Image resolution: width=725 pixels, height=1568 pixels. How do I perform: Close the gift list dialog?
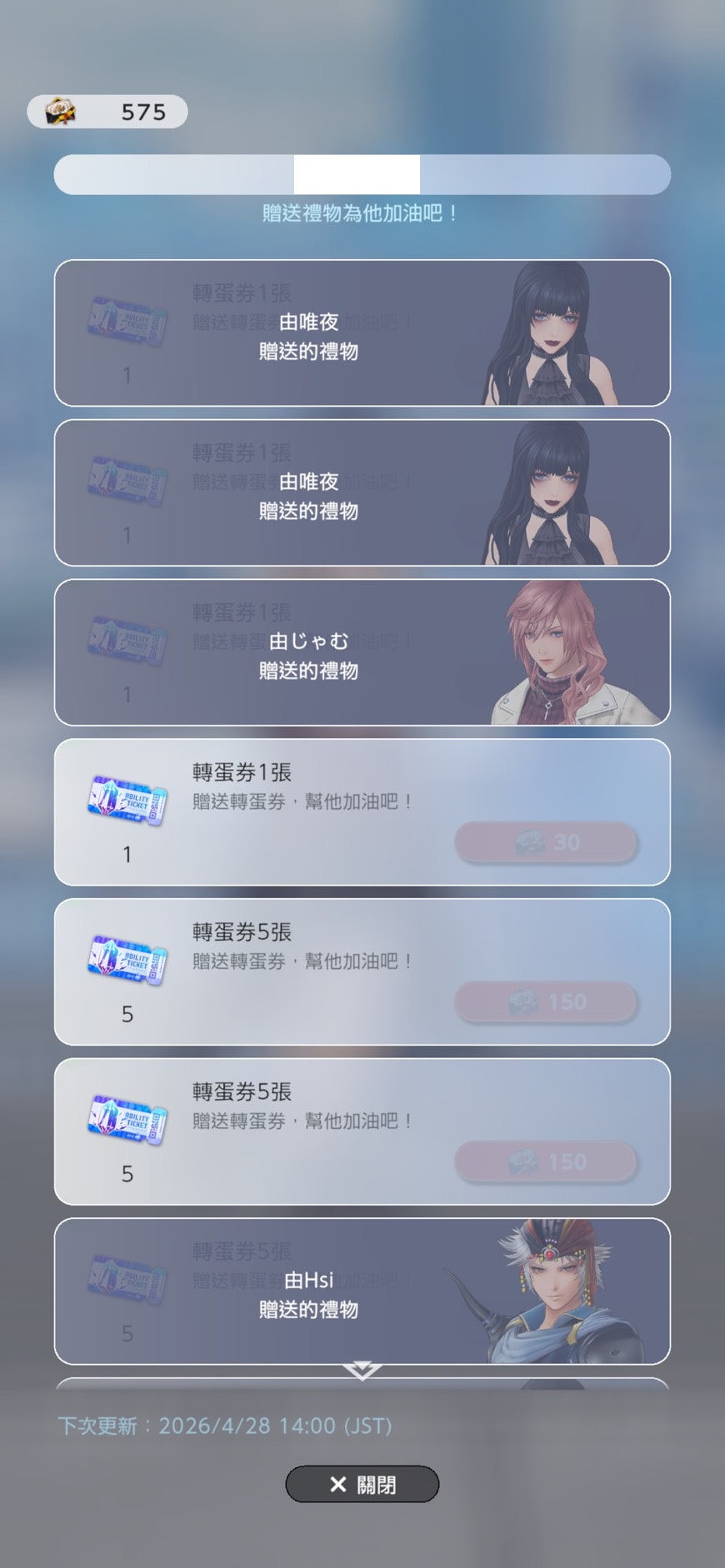pos(362,1484)
